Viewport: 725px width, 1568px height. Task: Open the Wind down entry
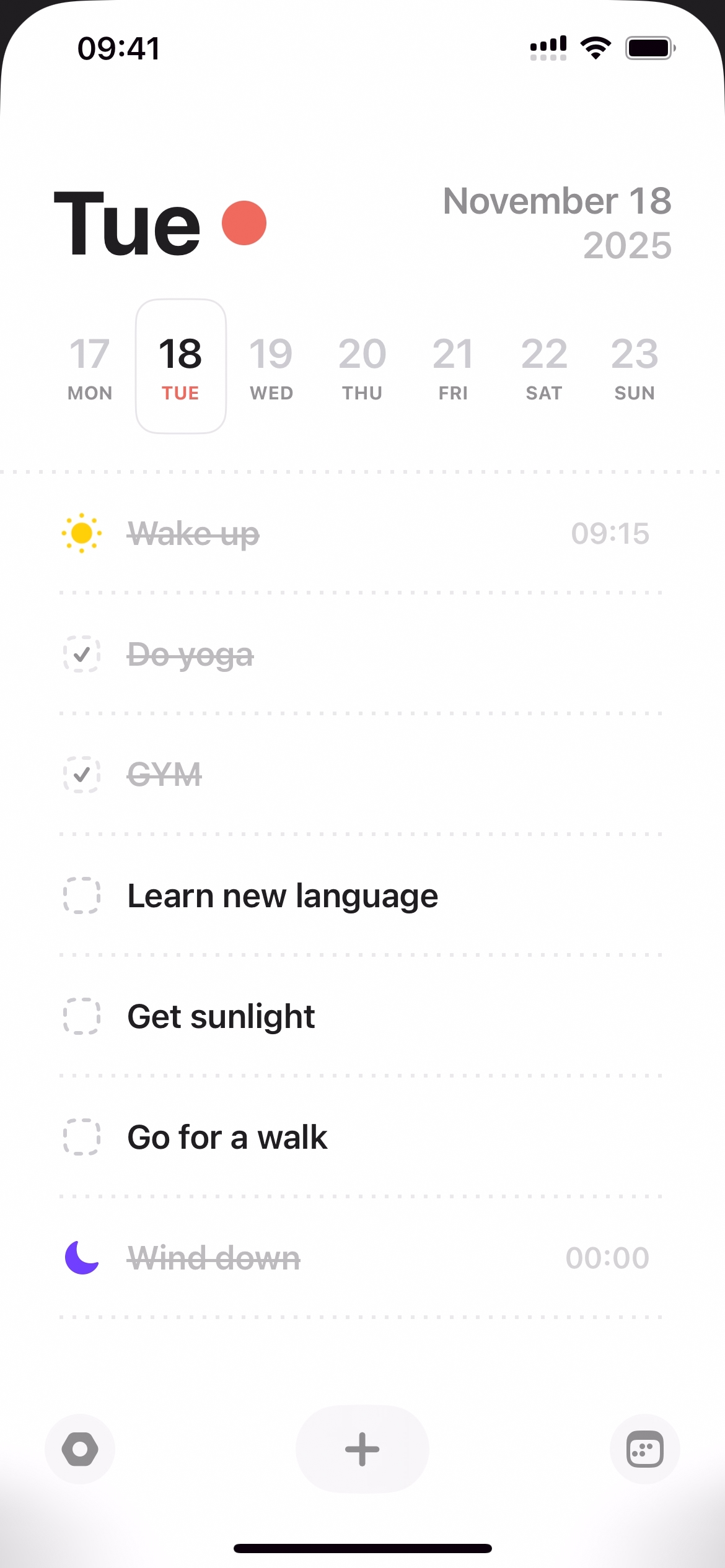(214, 1258)
